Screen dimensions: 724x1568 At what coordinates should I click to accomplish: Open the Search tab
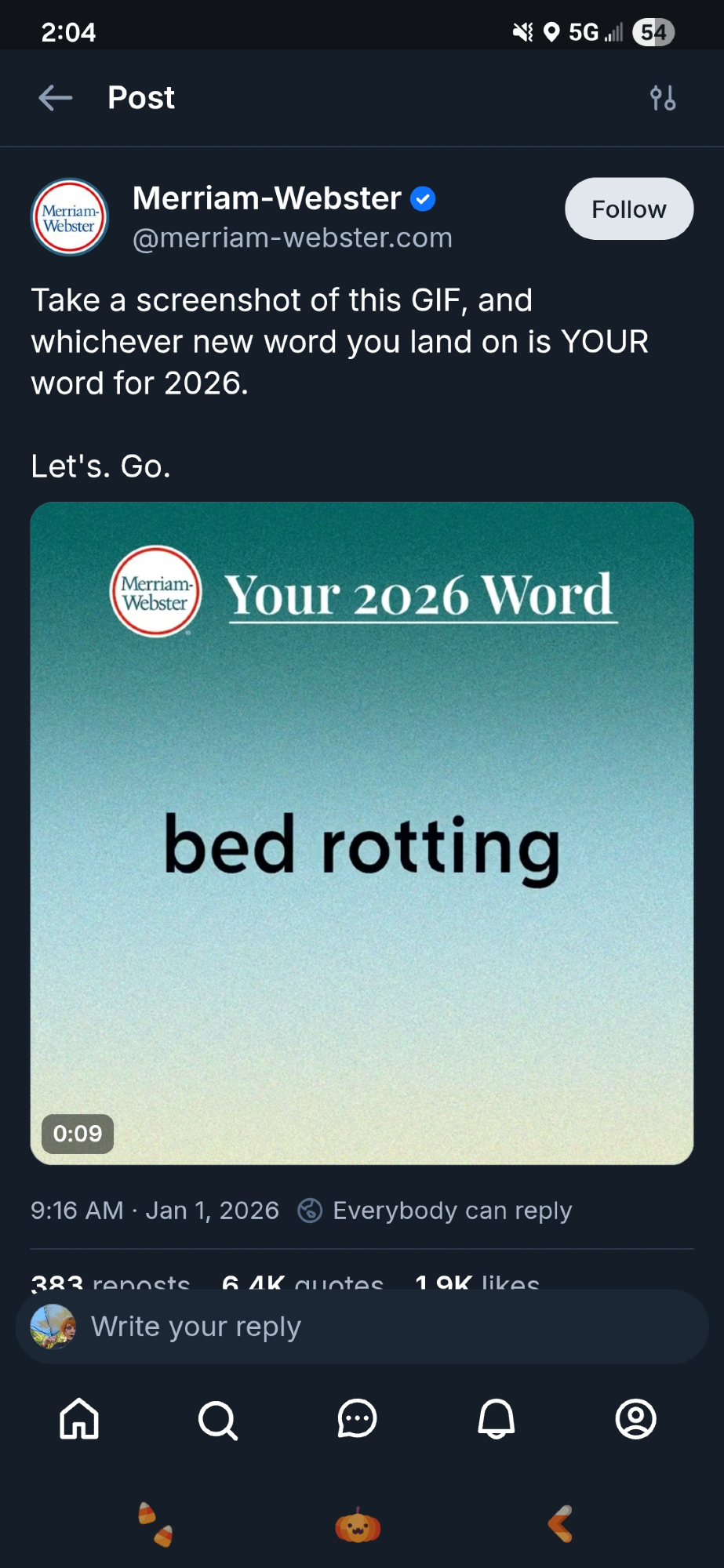coord(218,1419)
